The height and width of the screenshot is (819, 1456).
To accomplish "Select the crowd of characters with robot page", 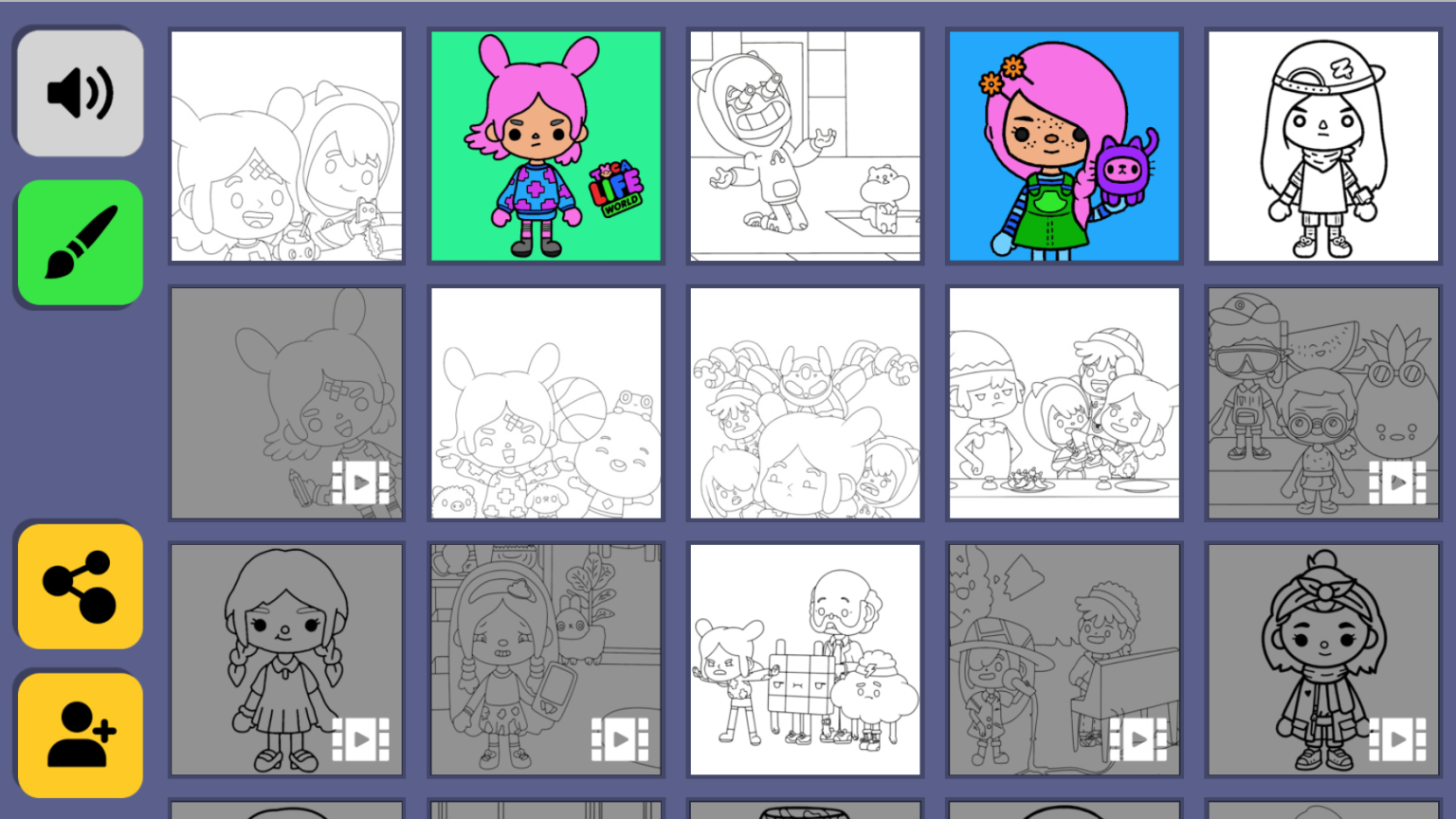I will pyautogui.click(x=805, y=403).
